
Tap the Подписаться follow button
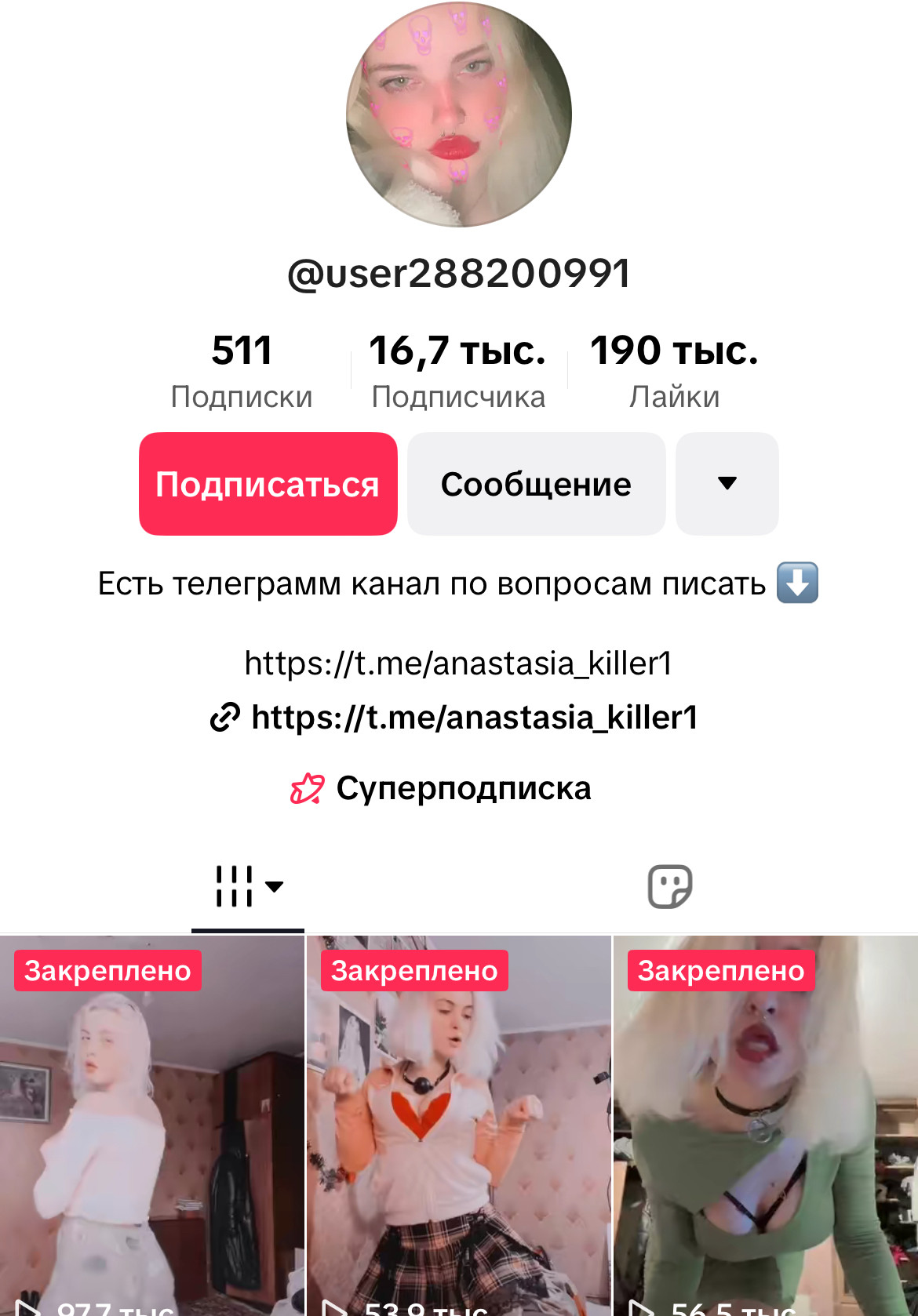click(268, 484)
